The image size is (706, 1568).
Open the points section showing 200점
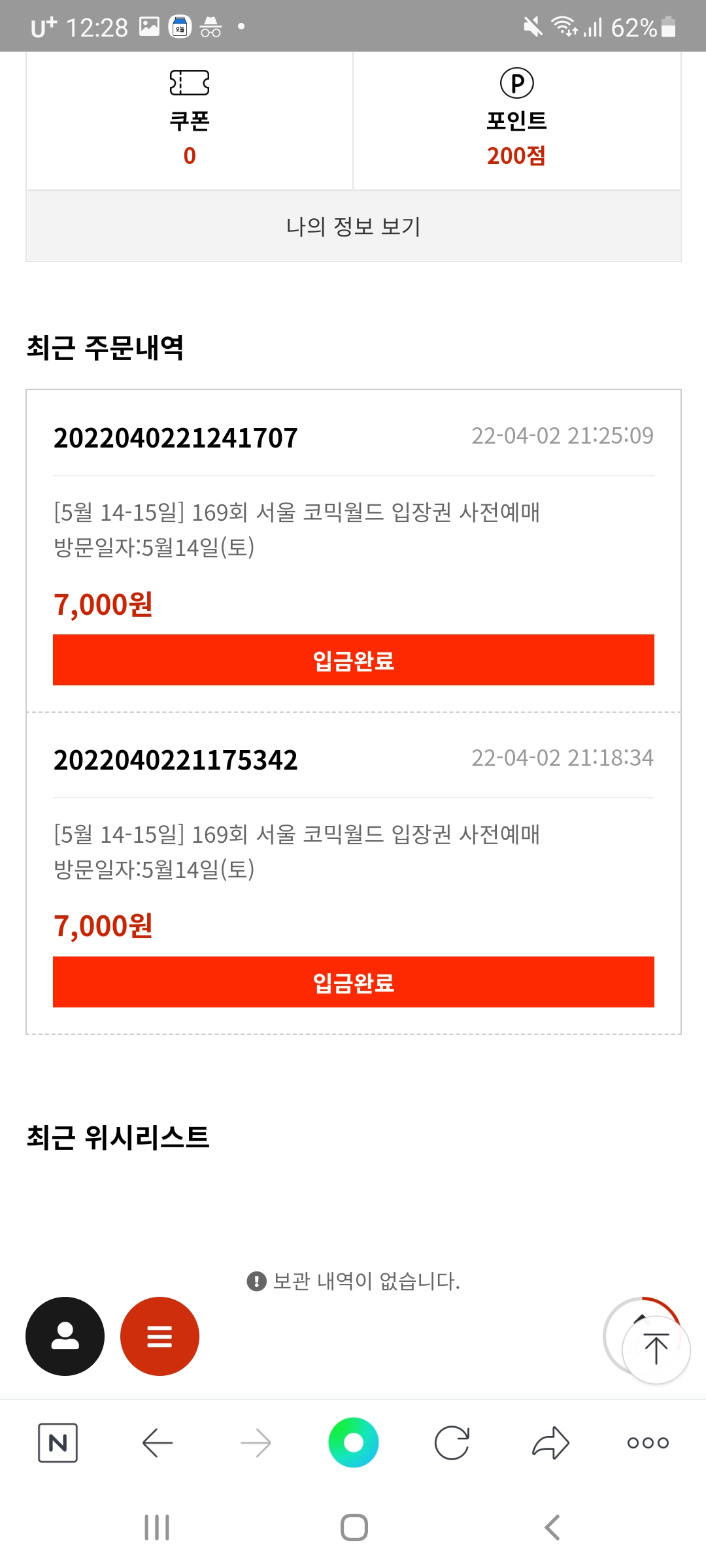516,120
